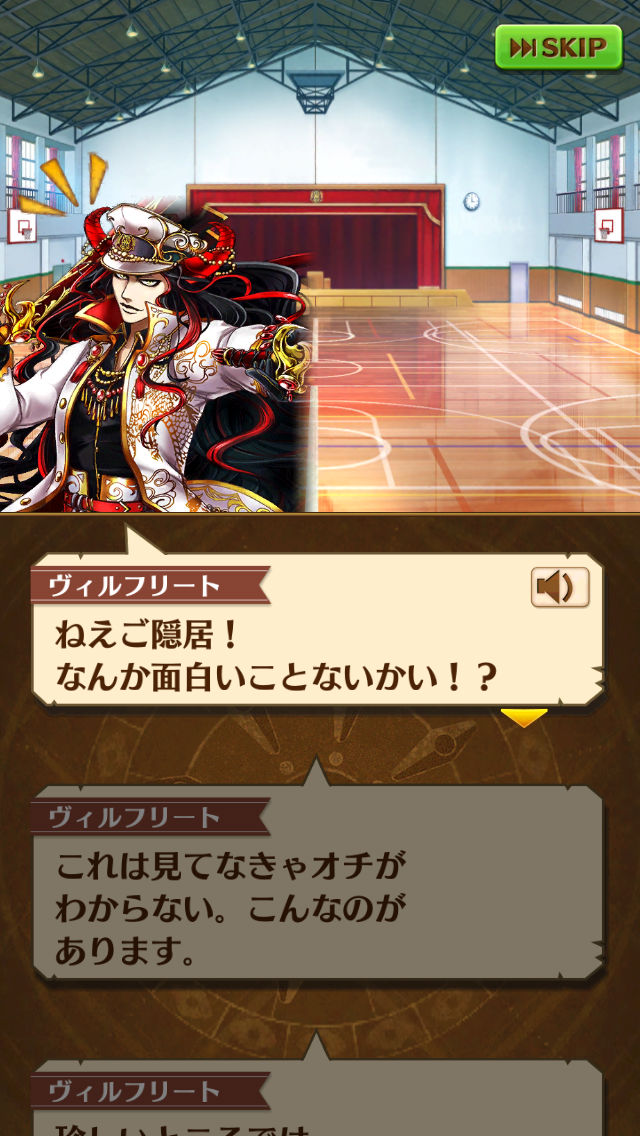The width and height of the screenshot is (640, 1136).
Task: Play the voice for the current dialogue
Action: 560,588
